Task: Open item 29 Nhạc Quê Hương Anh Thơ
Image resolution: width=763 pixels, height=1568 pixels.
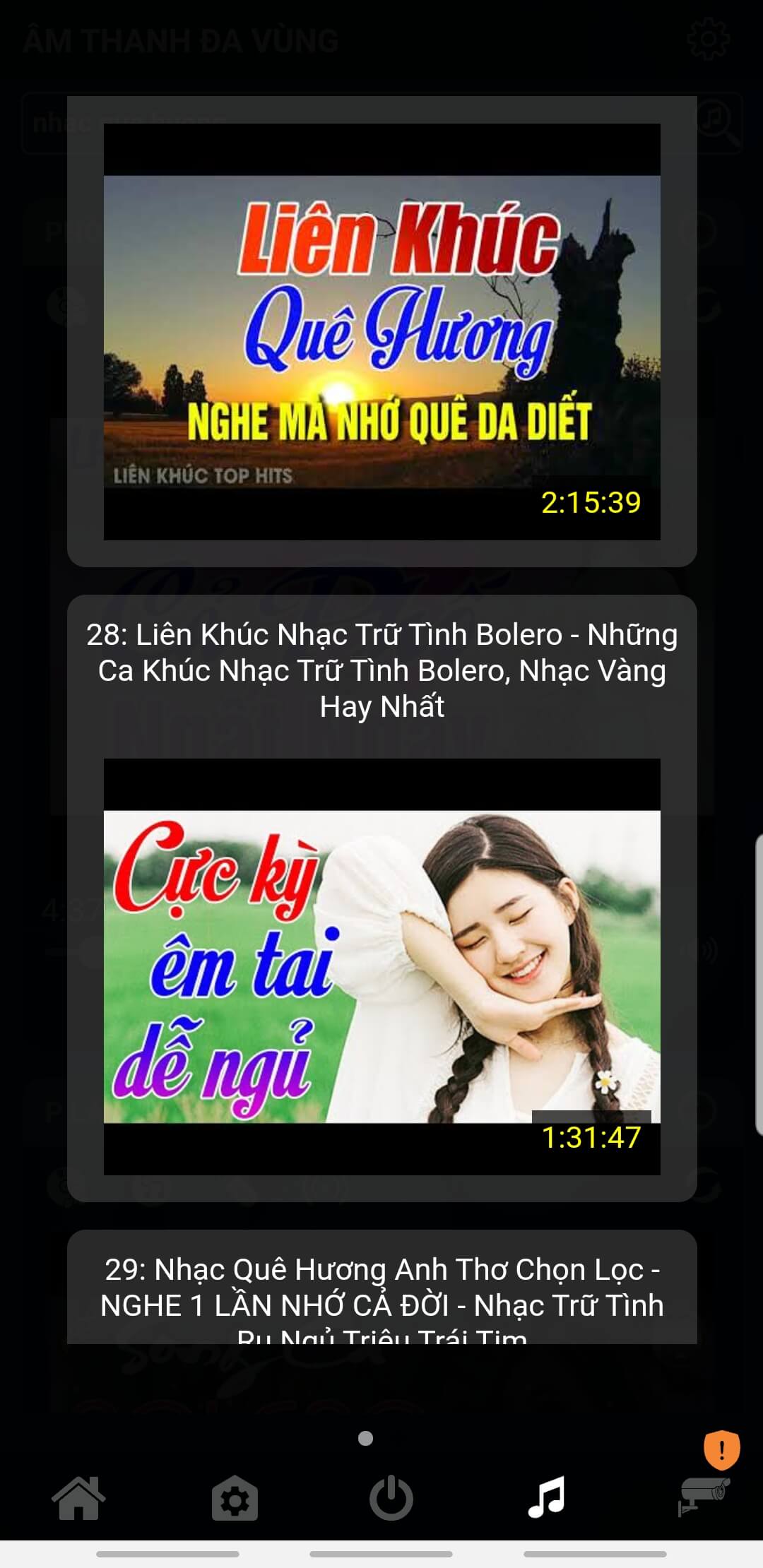Action: pyautogui.click(x=381, y=1293)
